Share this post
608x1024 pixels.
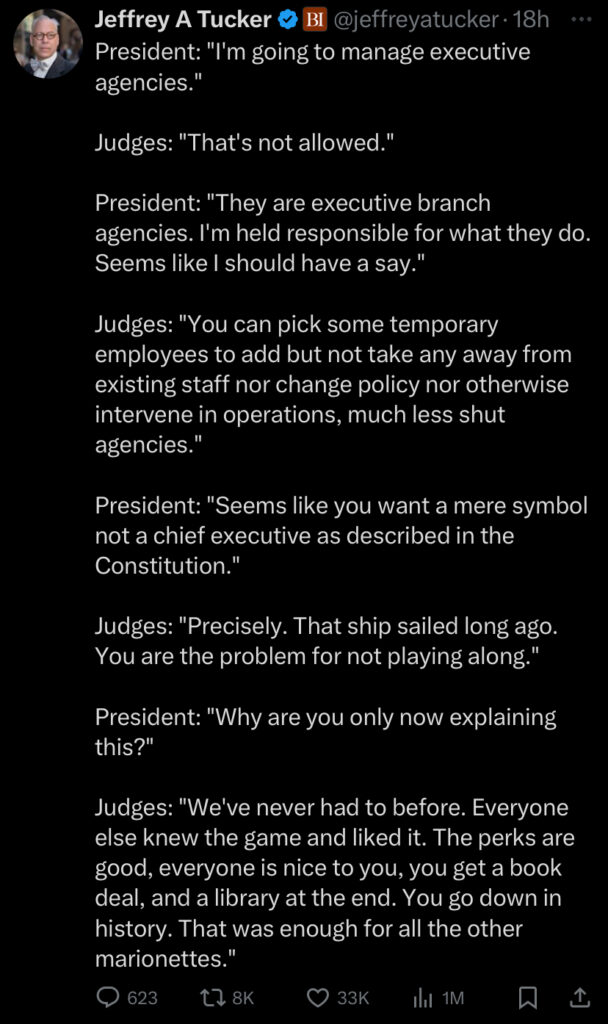pyautogui.click(x=579, y=997)
